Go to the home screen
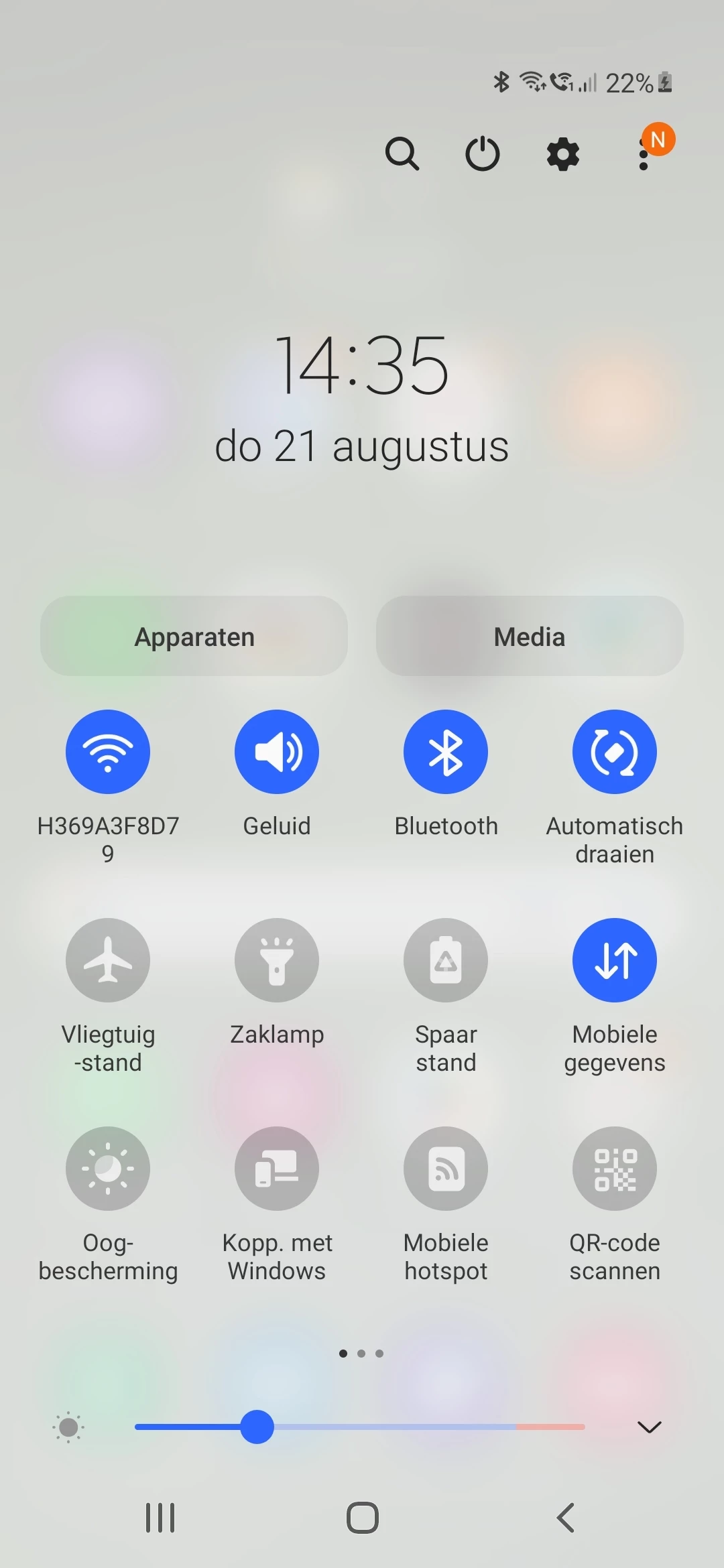This screenshot has width=724, height=1568. (x=362, y=1518)
